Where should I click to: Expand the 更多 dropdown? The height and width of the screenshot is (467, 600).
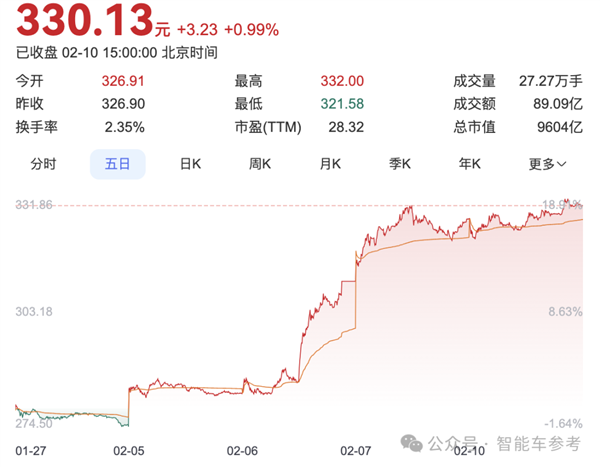(x=547, y=163)
